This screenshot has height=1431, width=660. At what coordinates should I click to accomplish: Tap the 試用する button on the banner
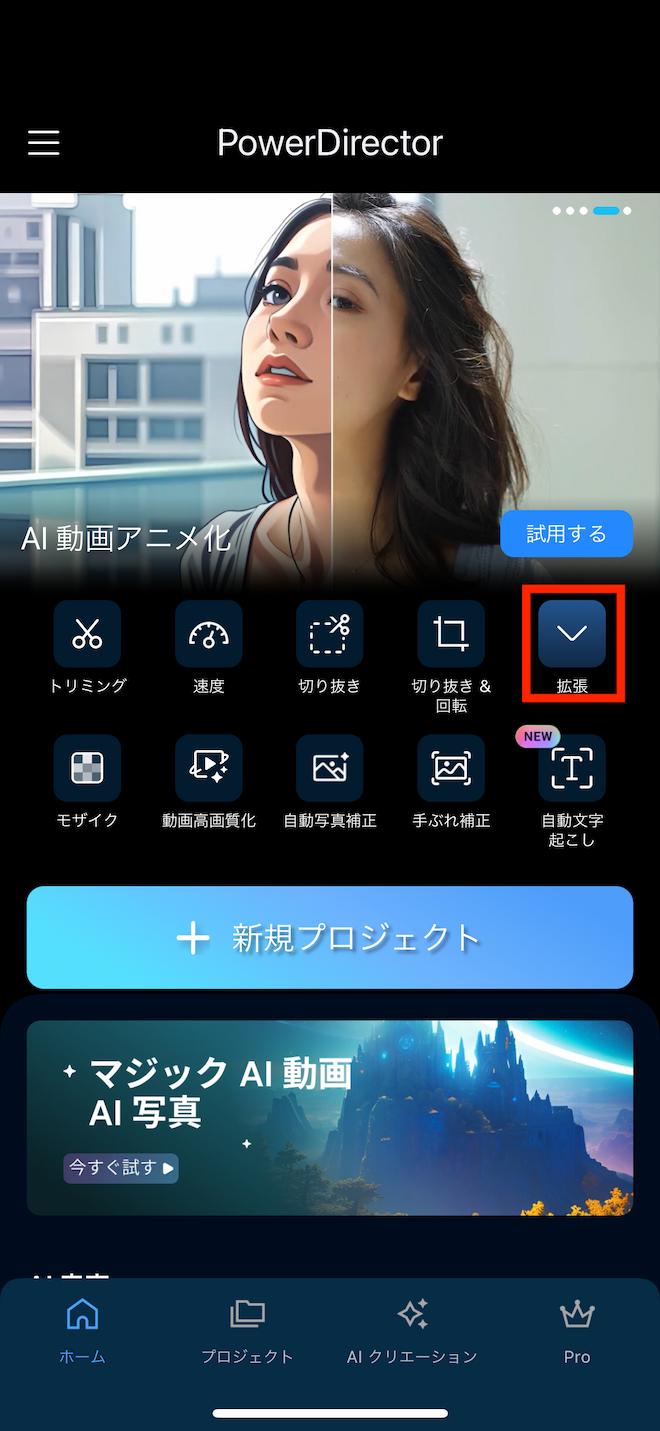pos(566,533)
